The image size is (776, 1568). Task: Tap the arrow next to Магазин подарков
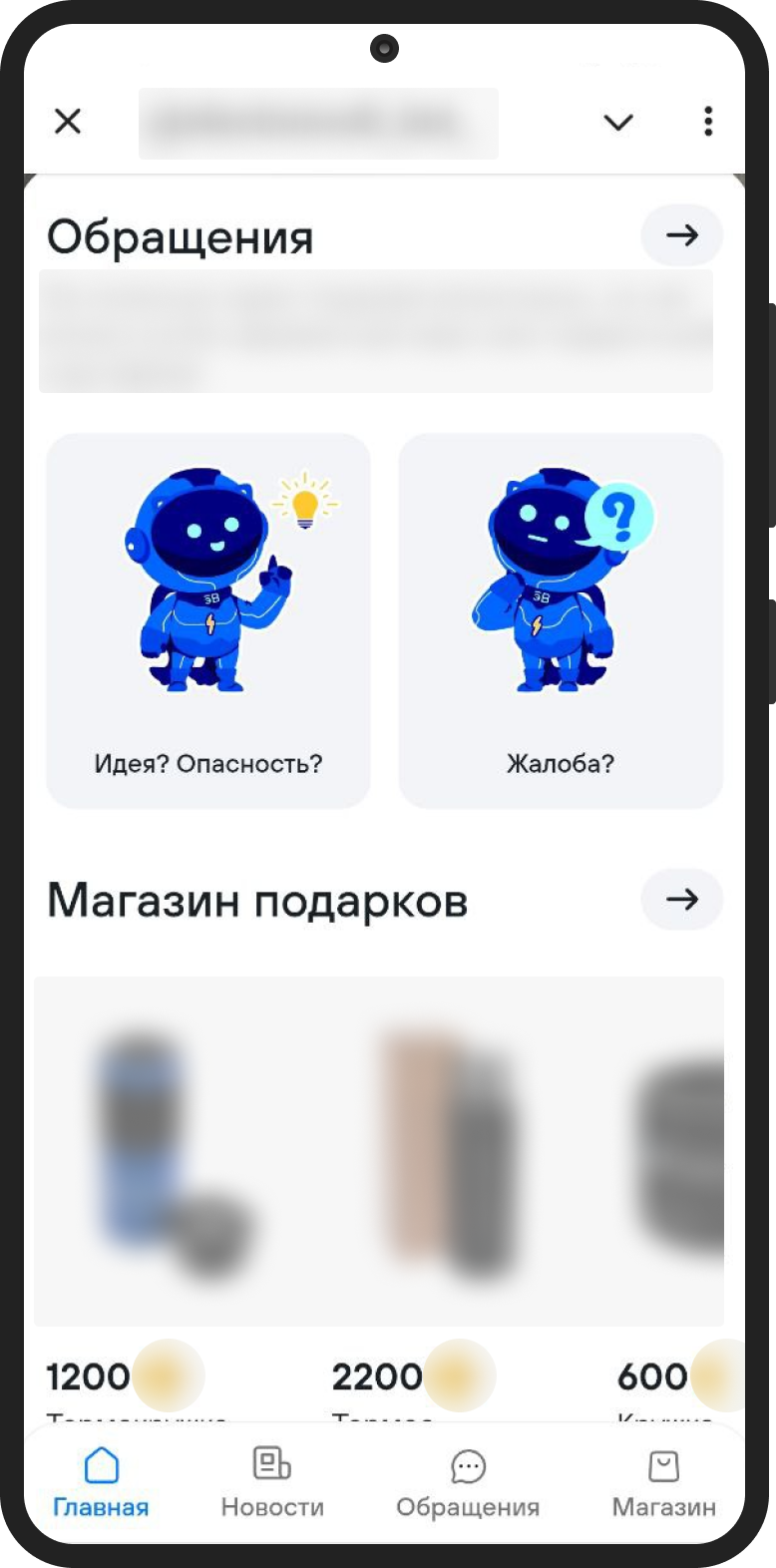coord(681,900)
